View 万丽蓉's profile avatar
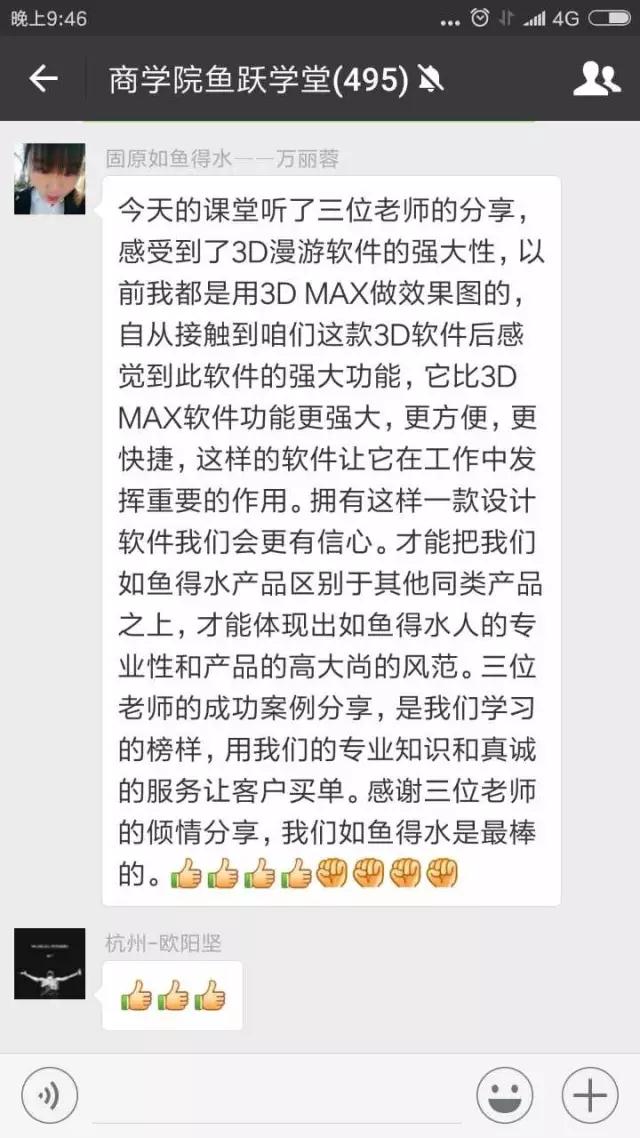Screen dimensions: 640x1138 49,179
